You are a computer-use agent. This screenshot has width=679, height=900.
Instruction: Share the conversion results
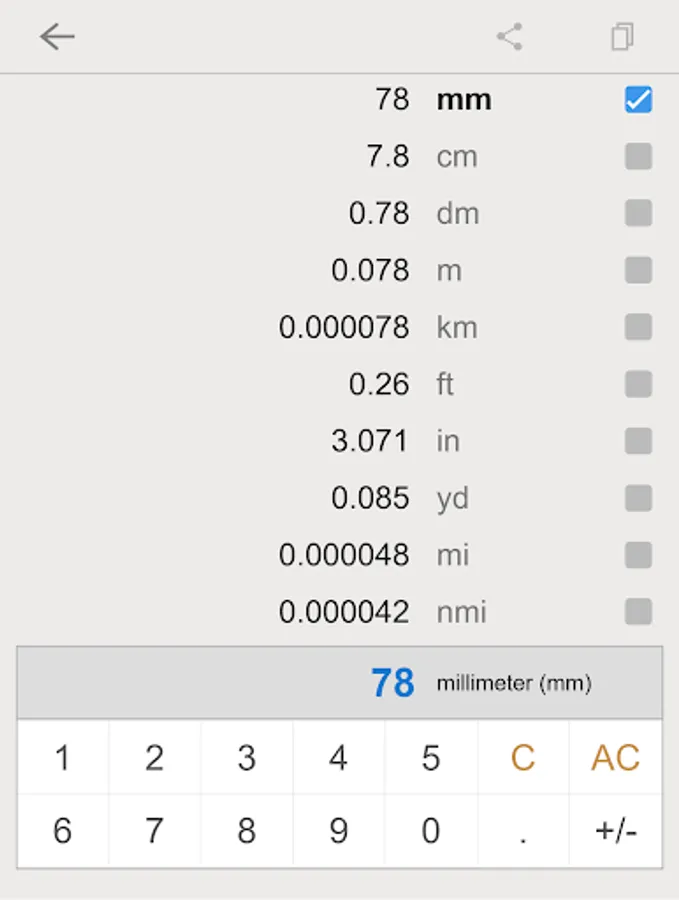(510, 37)
